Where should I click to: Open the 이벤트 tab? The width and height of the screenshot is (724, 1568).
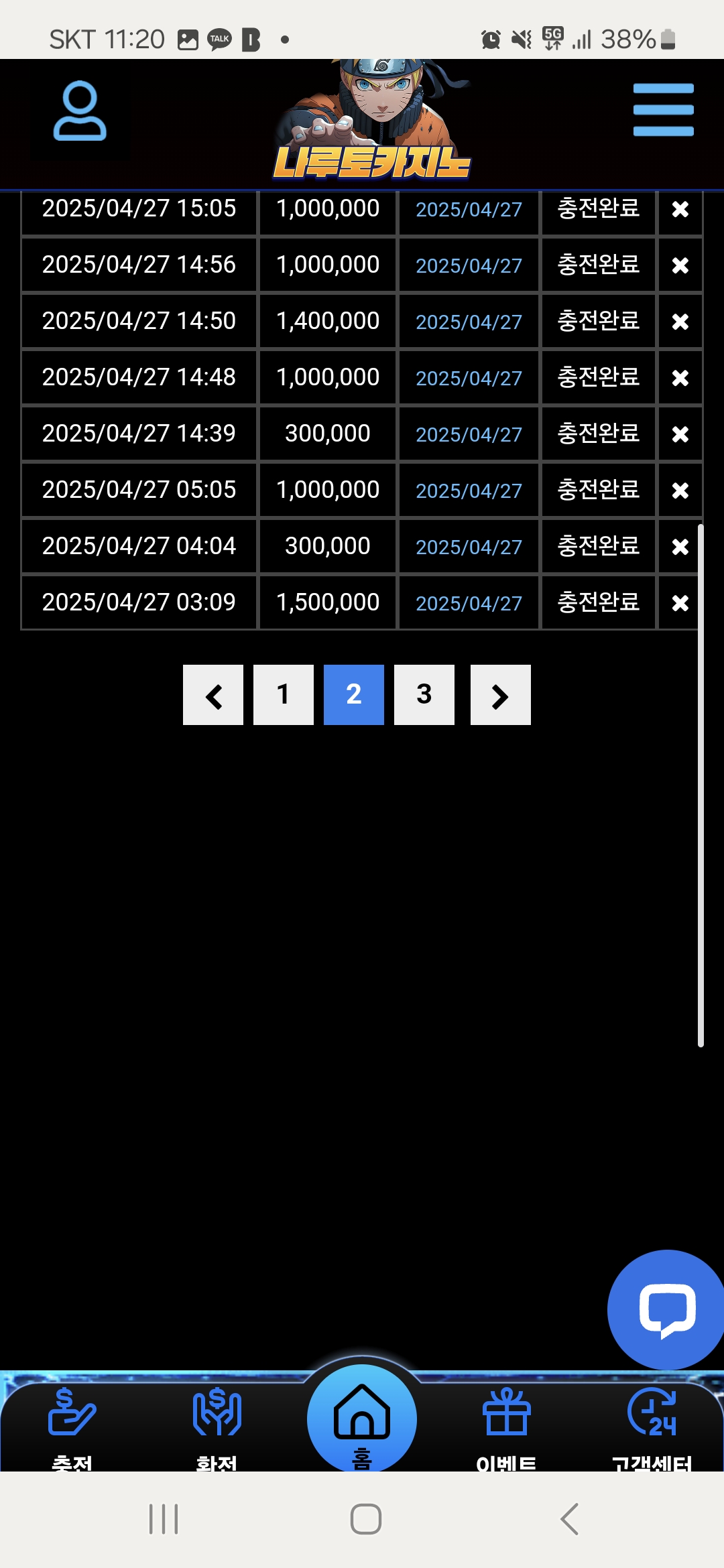[x=506, y=1427]
